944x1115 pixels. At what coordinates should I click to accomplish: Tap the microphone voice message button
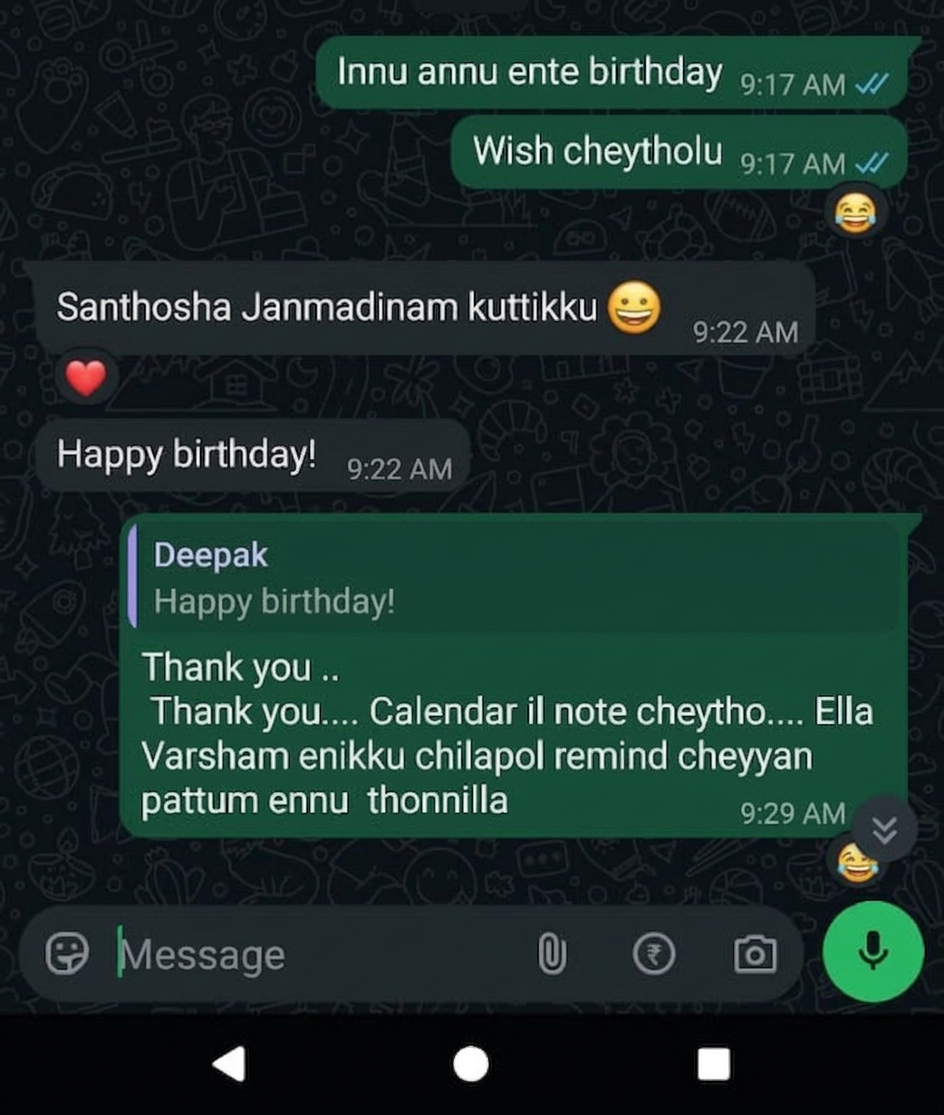(873, 951)
